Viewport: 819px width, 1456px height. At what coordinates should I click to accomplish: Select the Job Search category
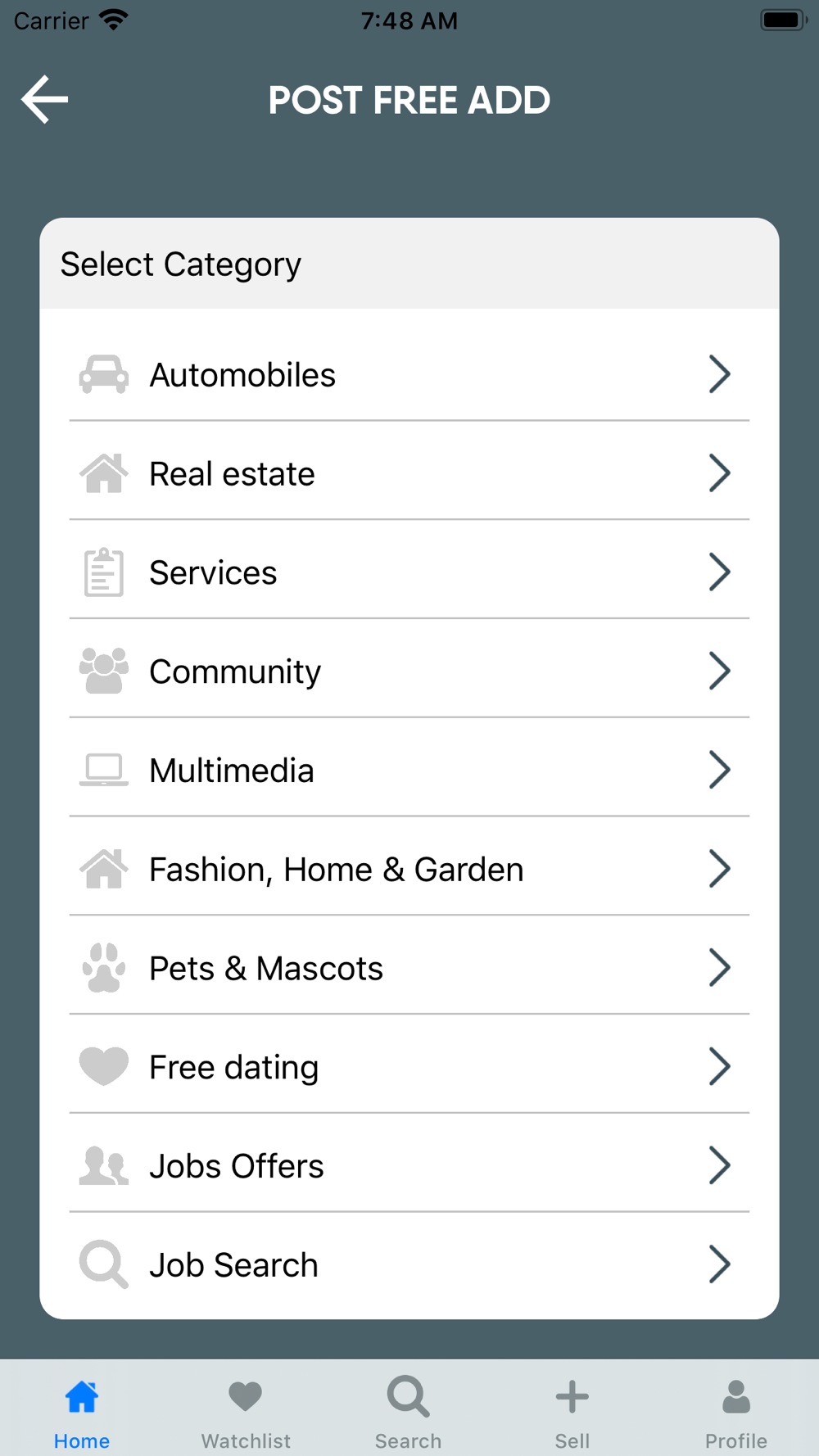pos(409,1265)
